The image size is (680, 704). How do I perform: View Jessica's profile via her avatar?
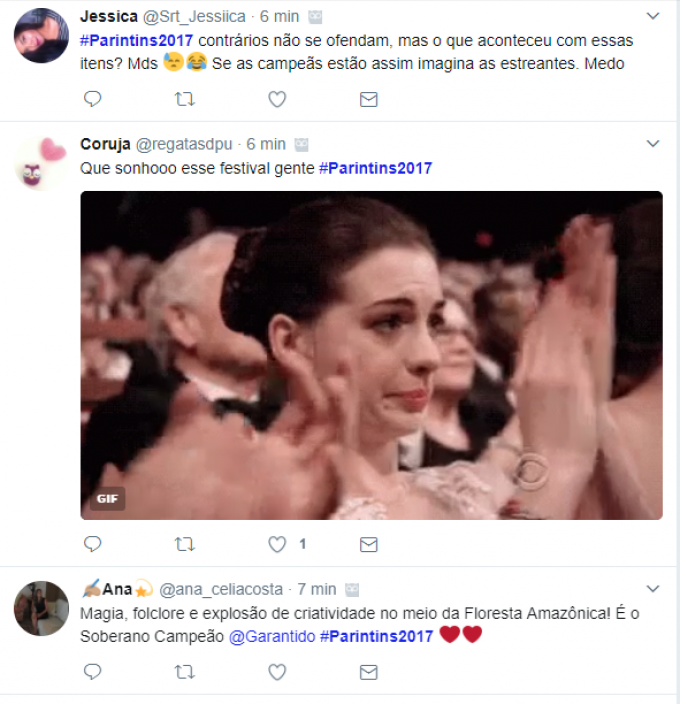(41, 35)
